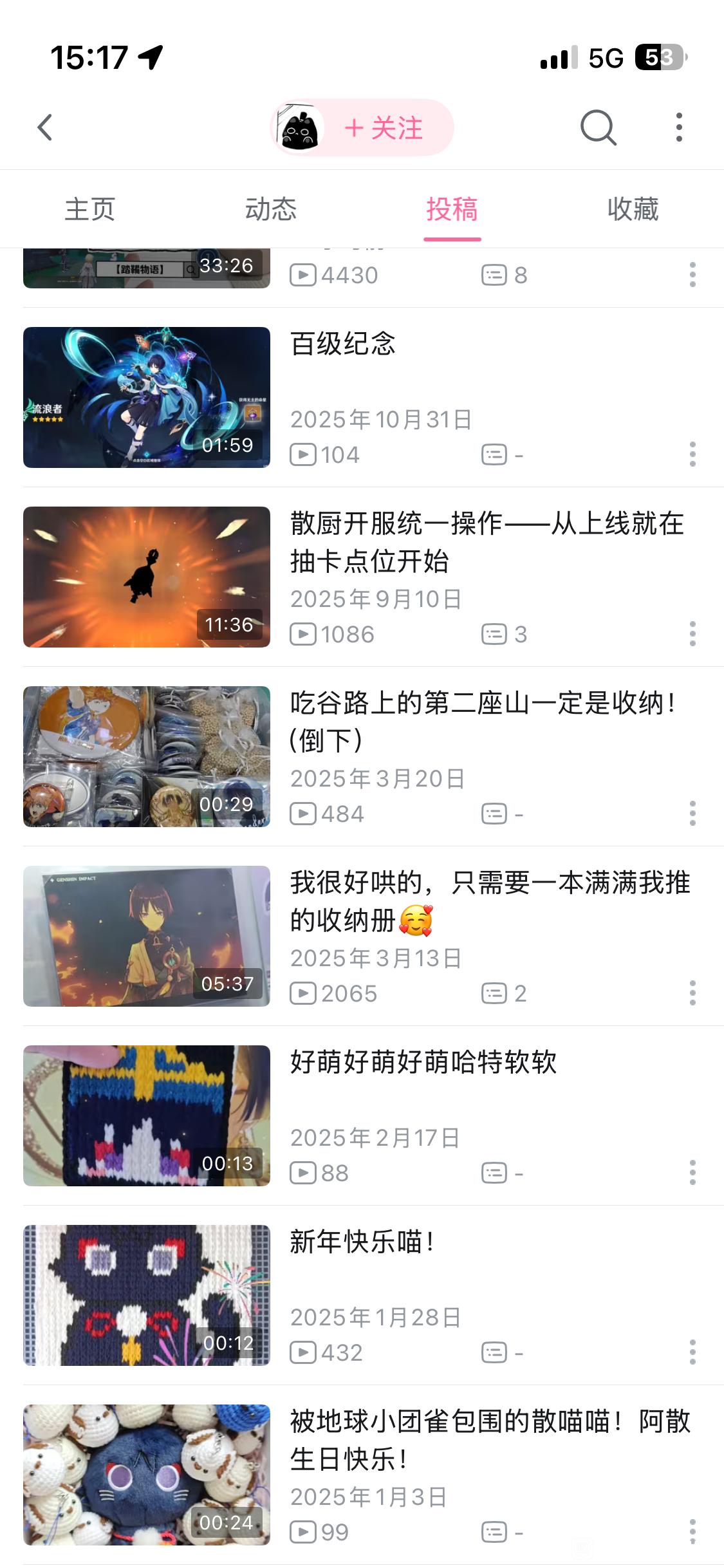Open more options for 百级纪念
724x1568 pixels.
coord(692,454)
